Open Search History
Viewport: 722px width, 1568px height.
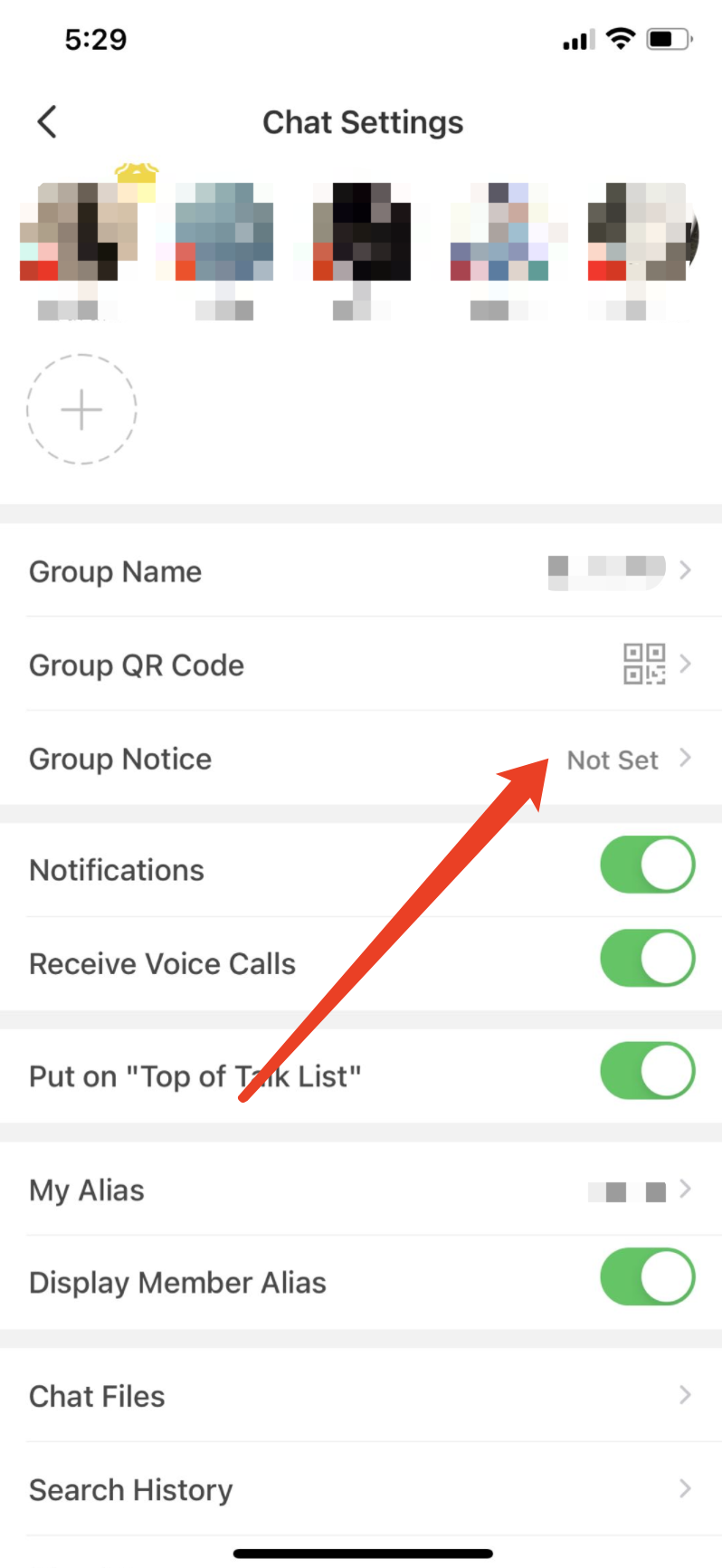361,1489
